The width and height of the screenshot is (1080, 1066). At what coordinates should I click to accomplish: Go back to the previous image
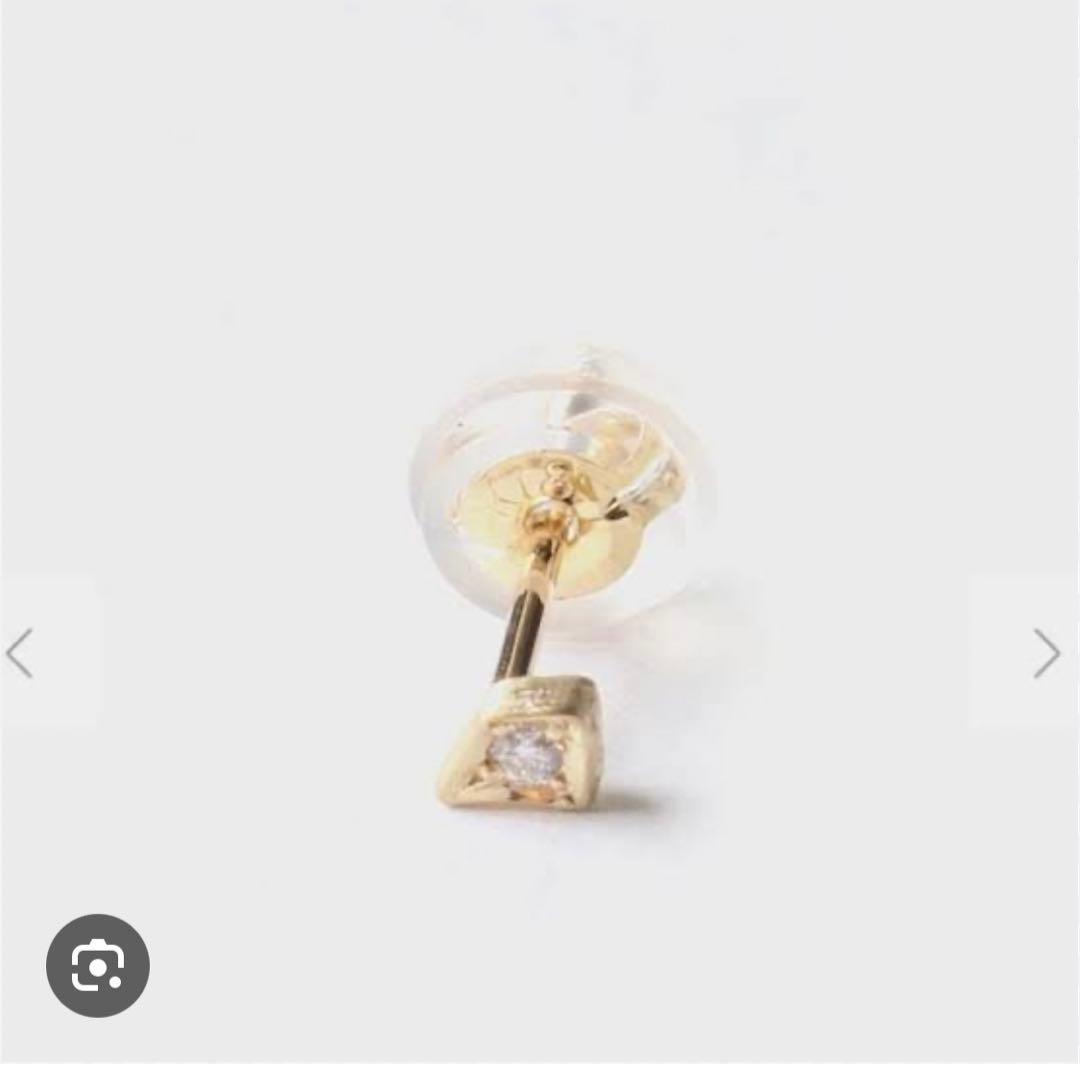click(x=20, y=654)
